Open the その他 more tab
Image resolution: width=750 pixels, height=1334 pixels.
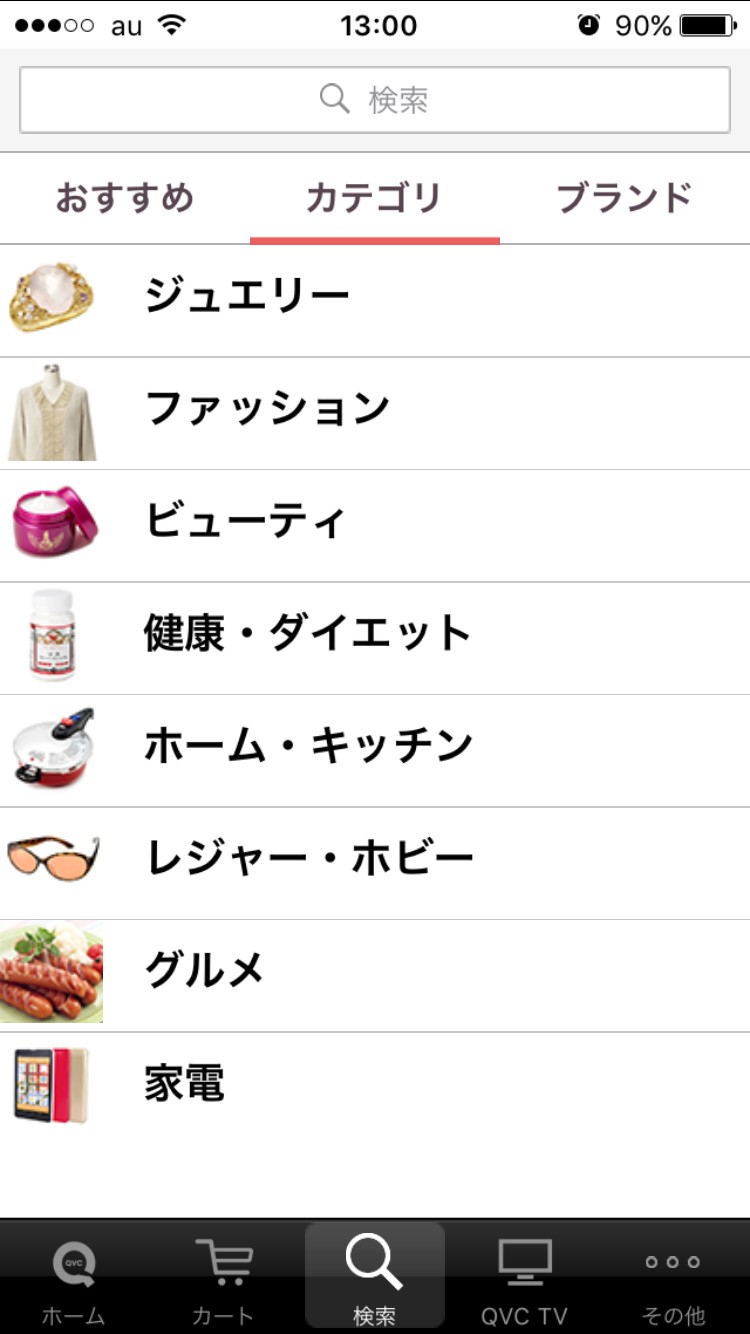pyautogui.click(x=673, y=1278)
